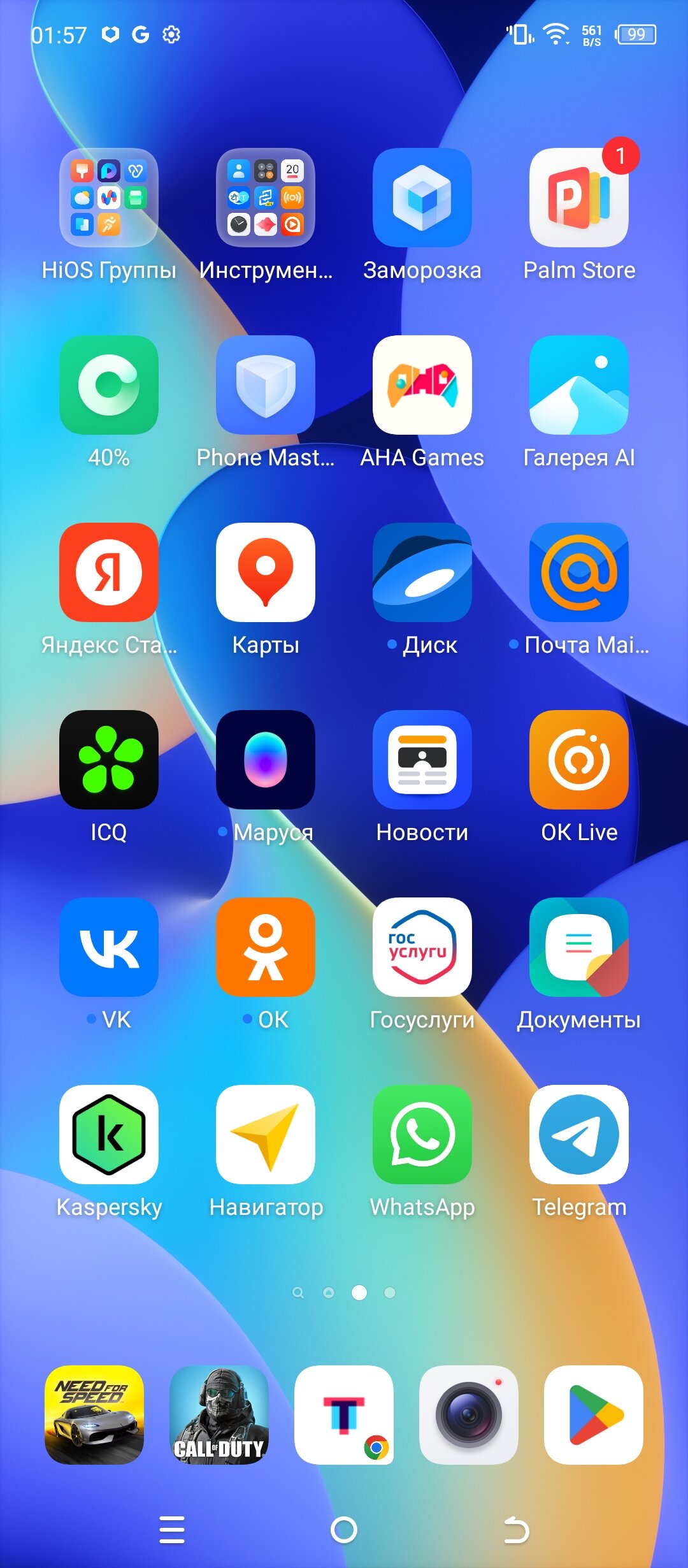
Task: Launch Яндекс Старт
Action: click(108, 572)
